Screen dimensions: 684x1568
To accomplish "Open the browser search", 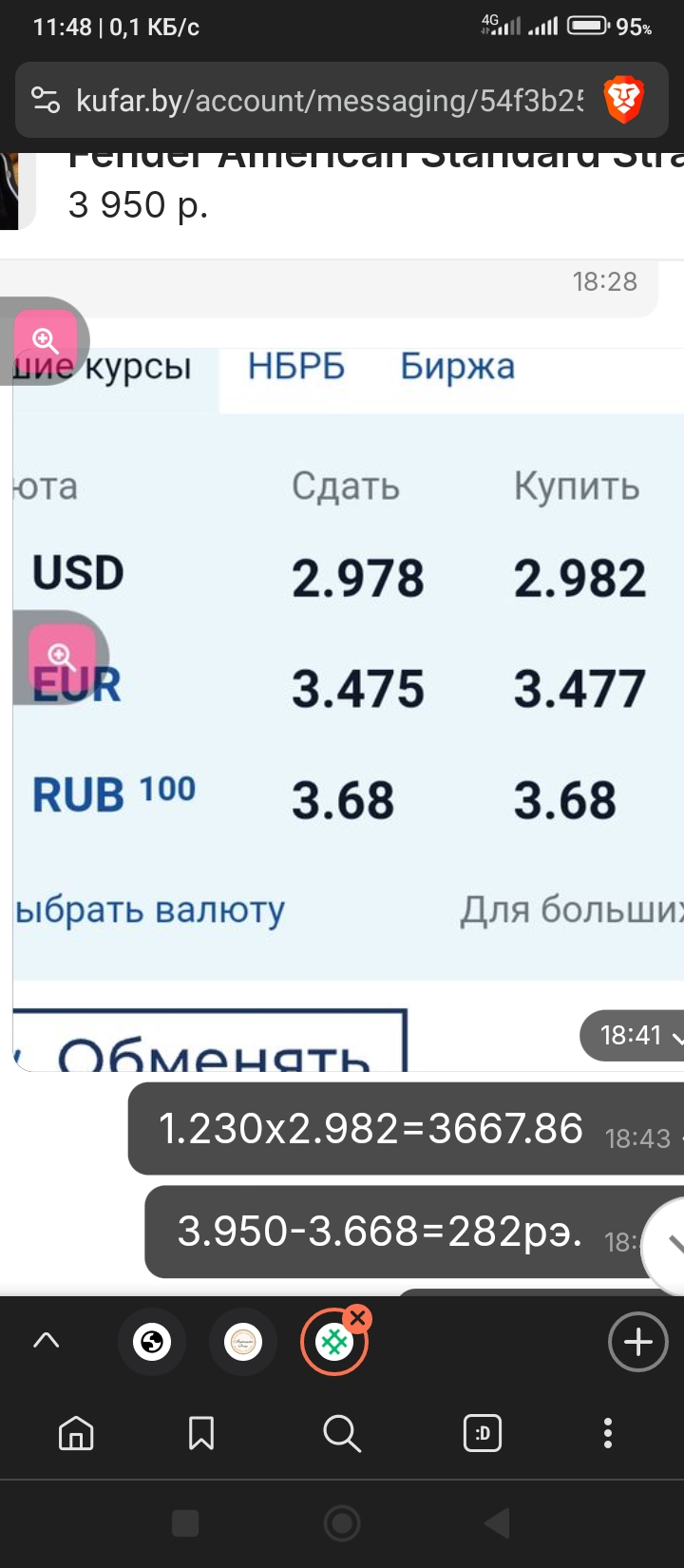I will (x=342, y=1433).
